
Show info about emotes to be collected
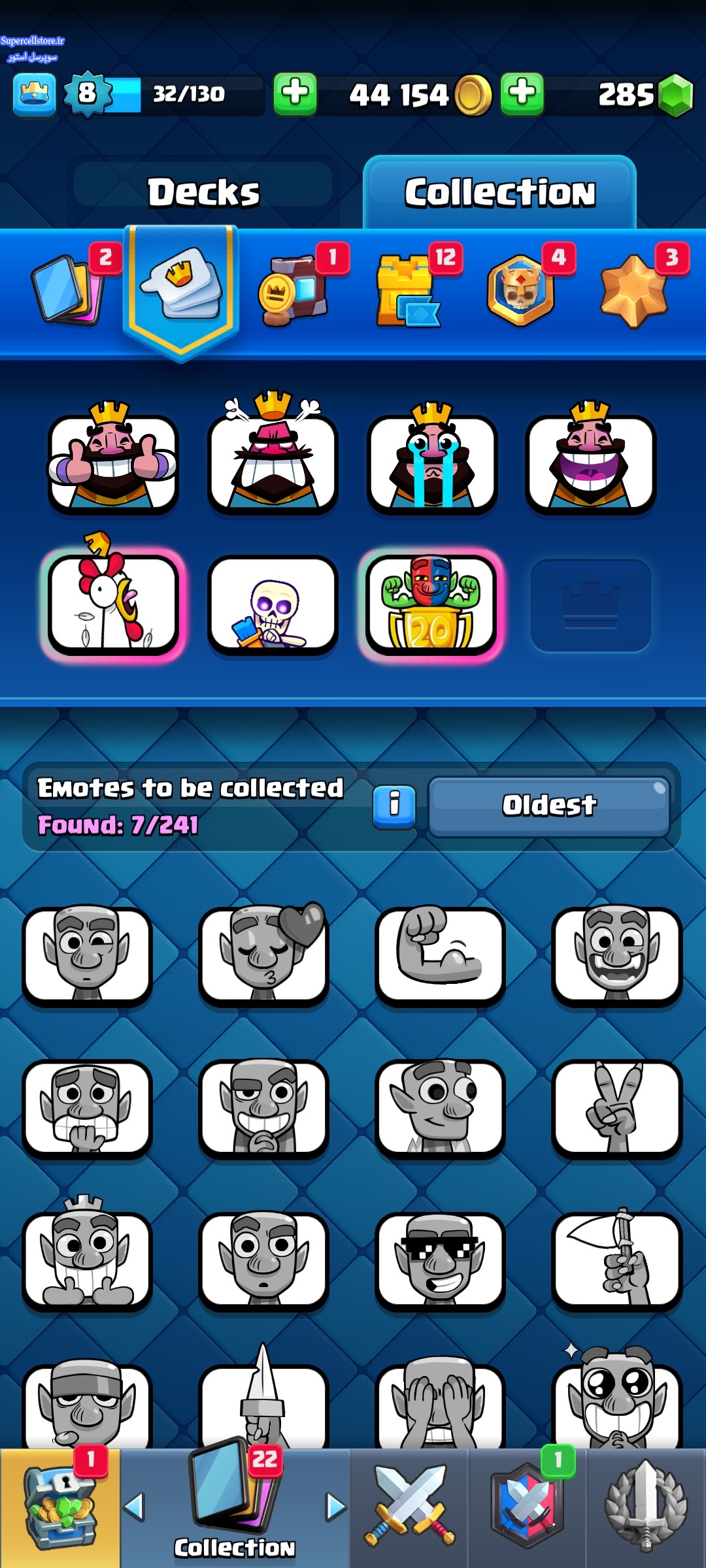(x=394, y=806)
